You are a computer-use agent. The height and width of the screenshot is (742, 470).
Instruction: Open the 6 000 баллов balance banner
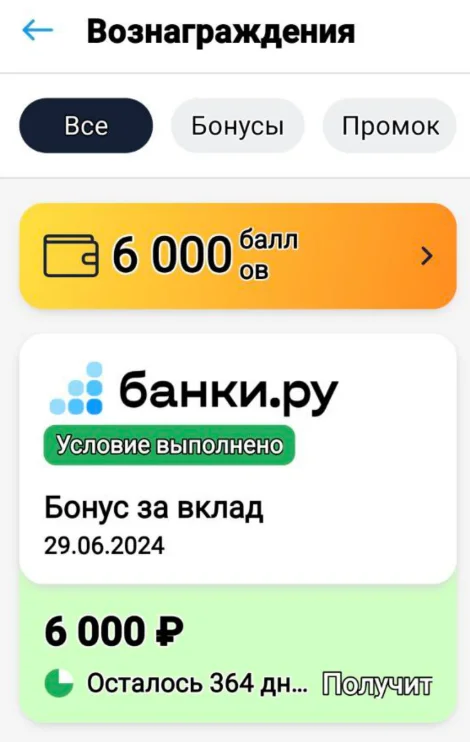click(x=238, y=256)
